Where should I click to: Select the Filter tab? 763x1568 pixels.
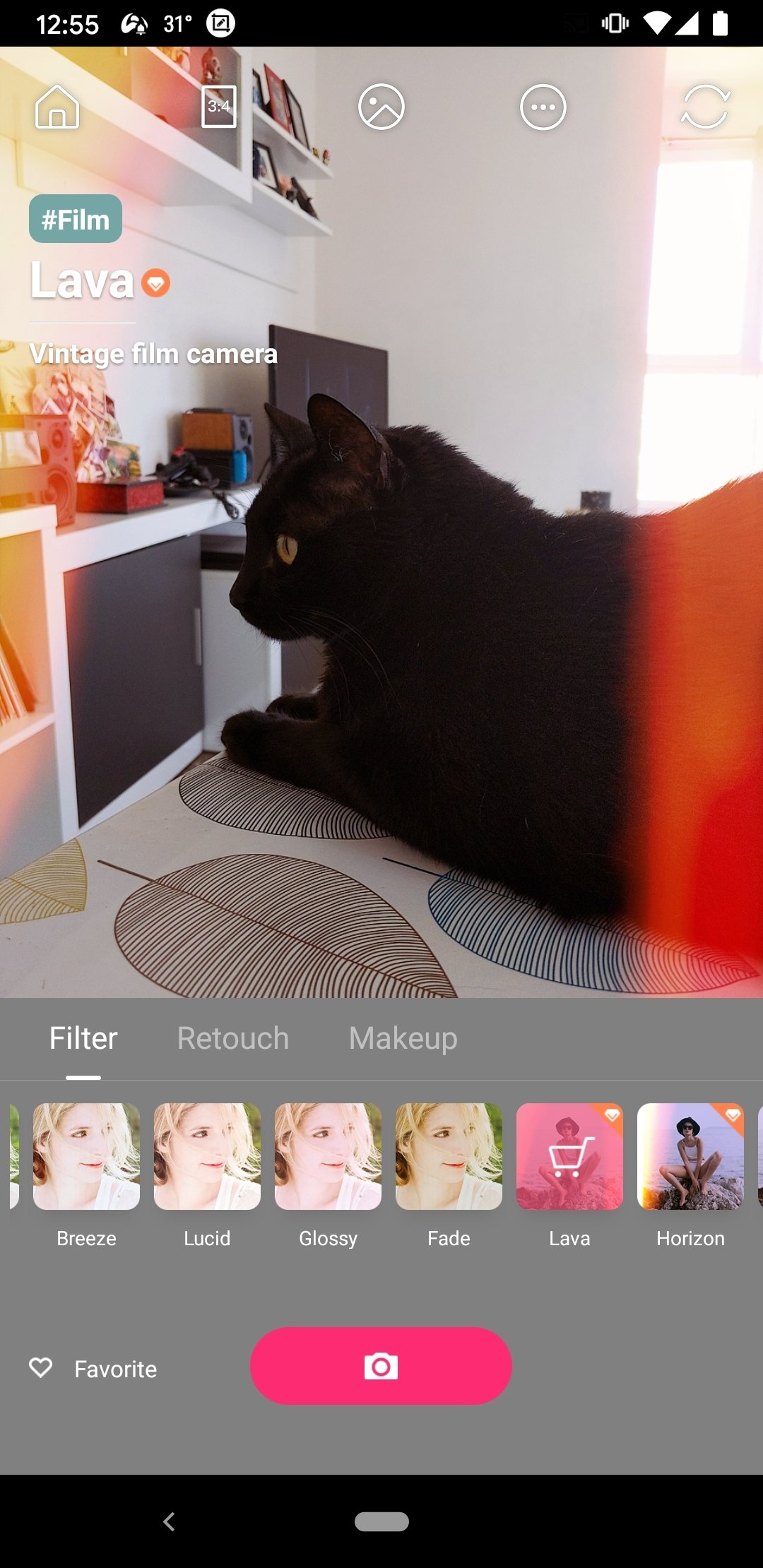[x=83, y=1038]
